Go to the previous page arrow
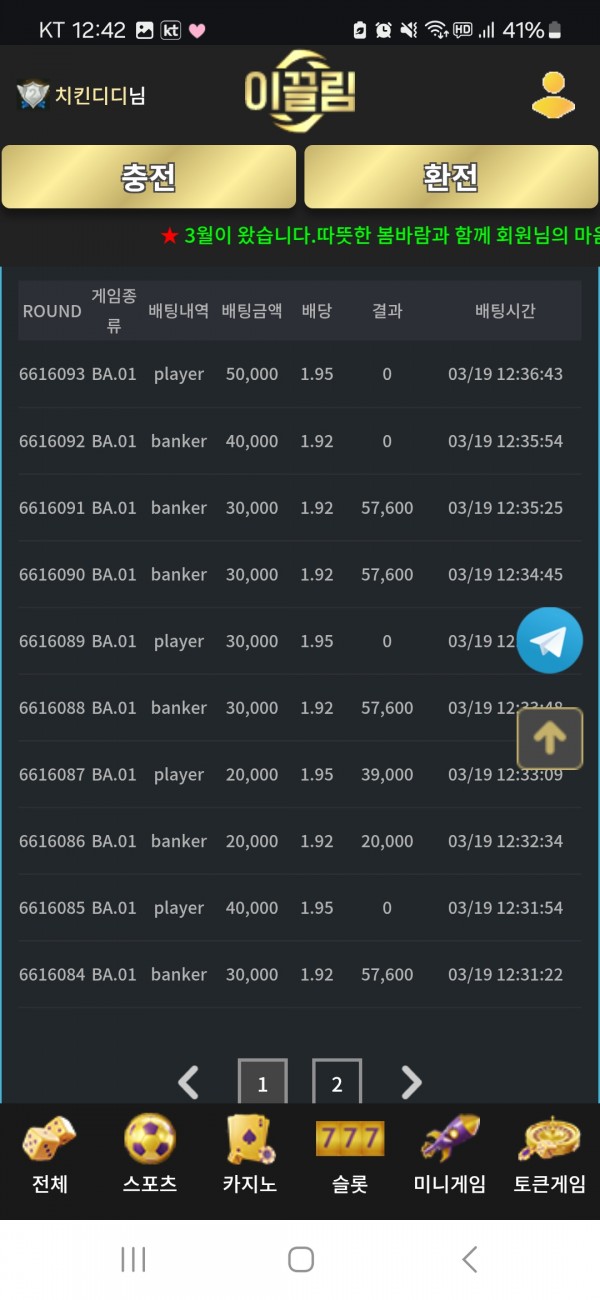 coord(188,1082)
